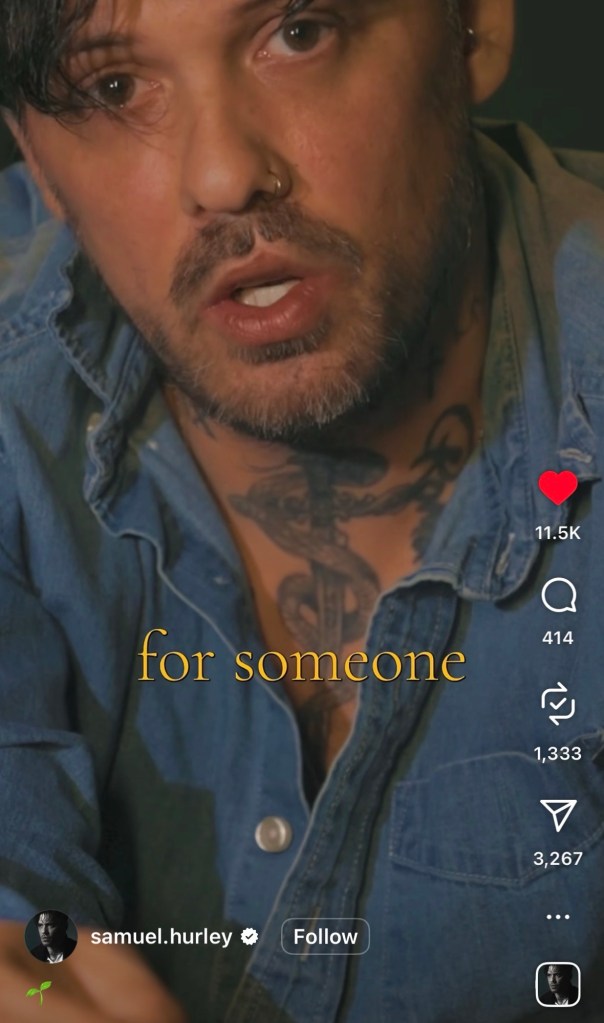
Task: Open the audio thumbnail for this reel
Action: [x=558, y=984]
